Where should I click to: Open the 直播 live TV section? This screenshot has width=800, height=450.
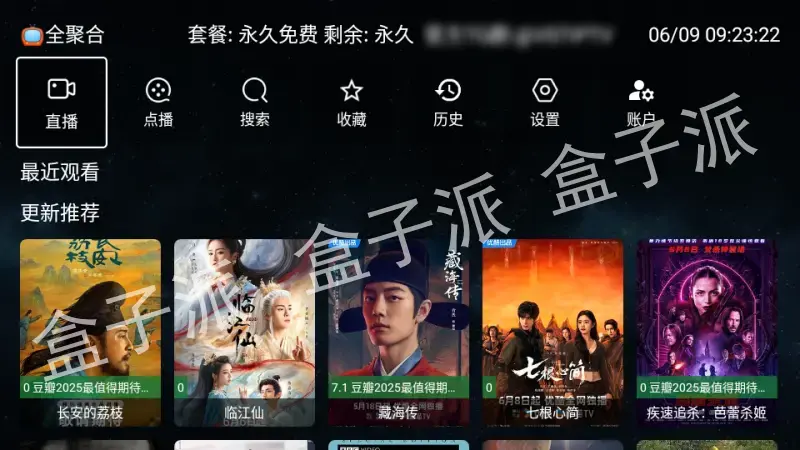62,103
